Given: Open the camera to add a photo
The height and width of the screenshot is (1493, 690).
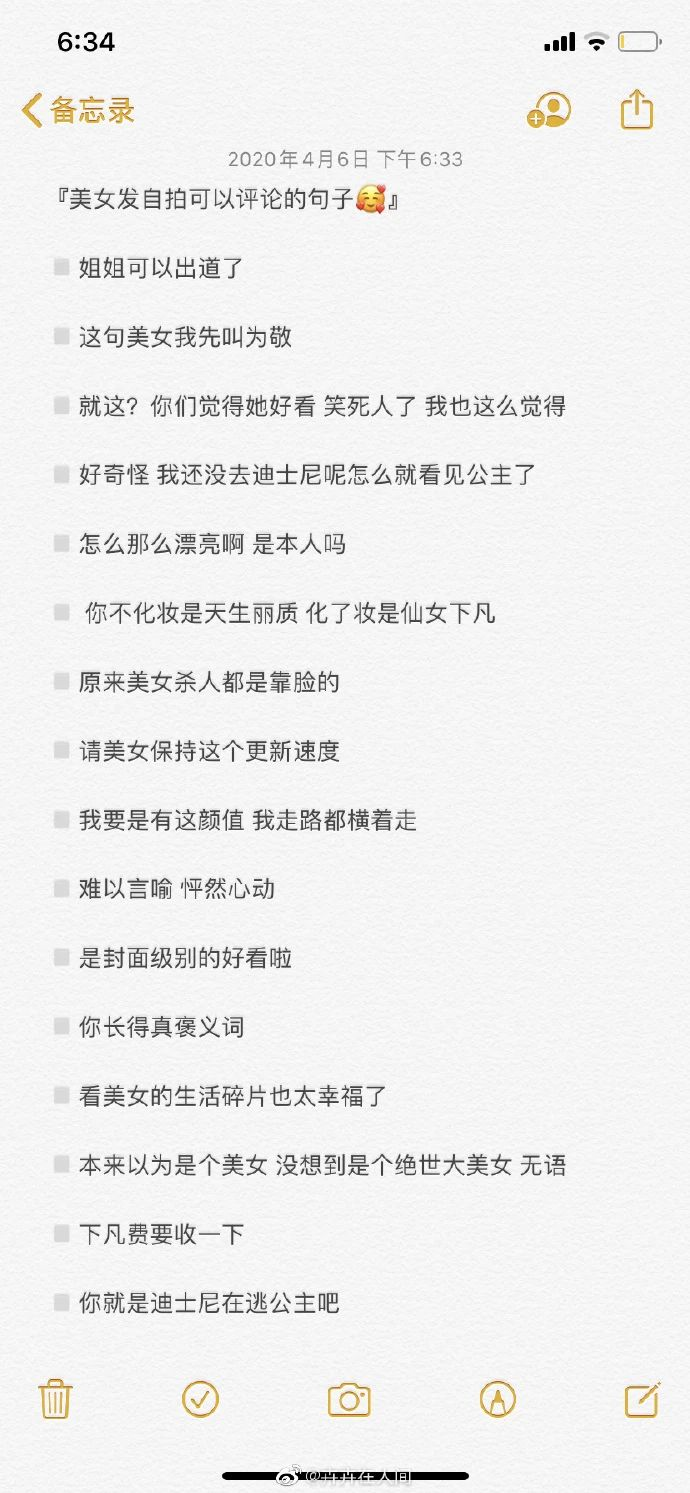Looking at the screenshot, I should pos(349,1399).
